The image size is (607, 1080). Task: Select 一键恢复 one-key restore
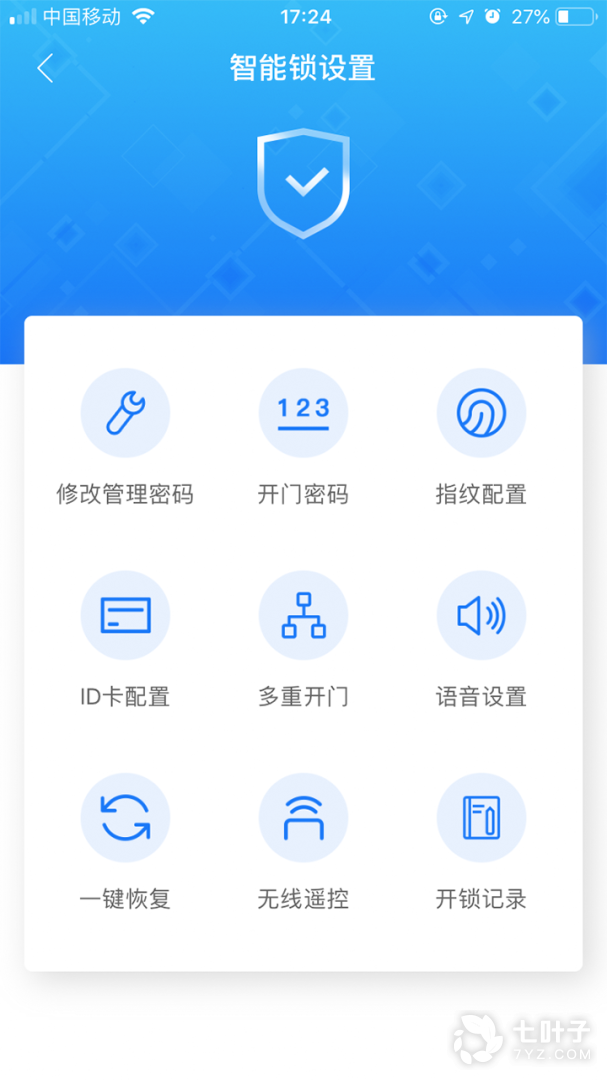[125, 842]
